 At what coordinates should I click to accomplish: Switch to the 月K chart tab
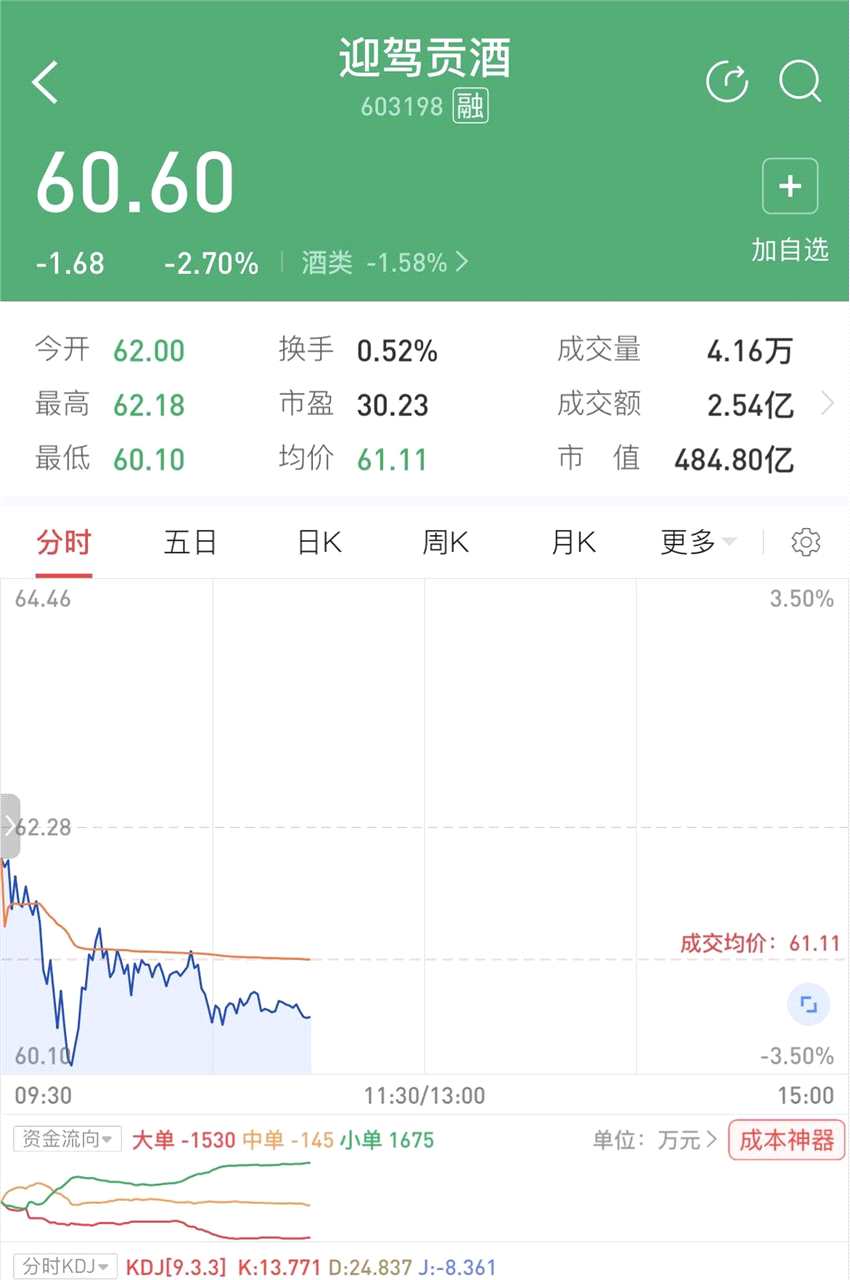click(574, 543)
